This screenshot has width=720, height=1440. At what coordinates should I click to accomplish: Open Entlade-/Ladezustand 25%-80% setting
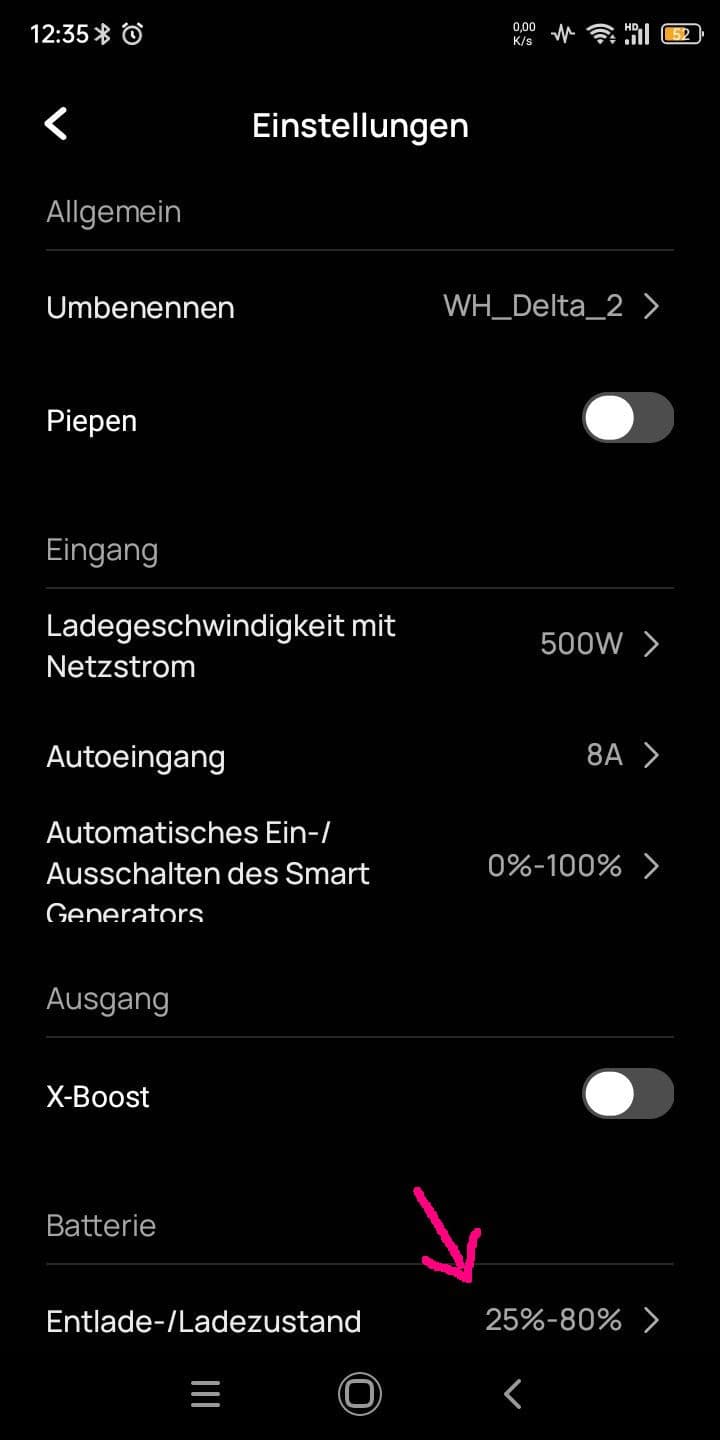pyautogui.click(x=360, y=1320)
